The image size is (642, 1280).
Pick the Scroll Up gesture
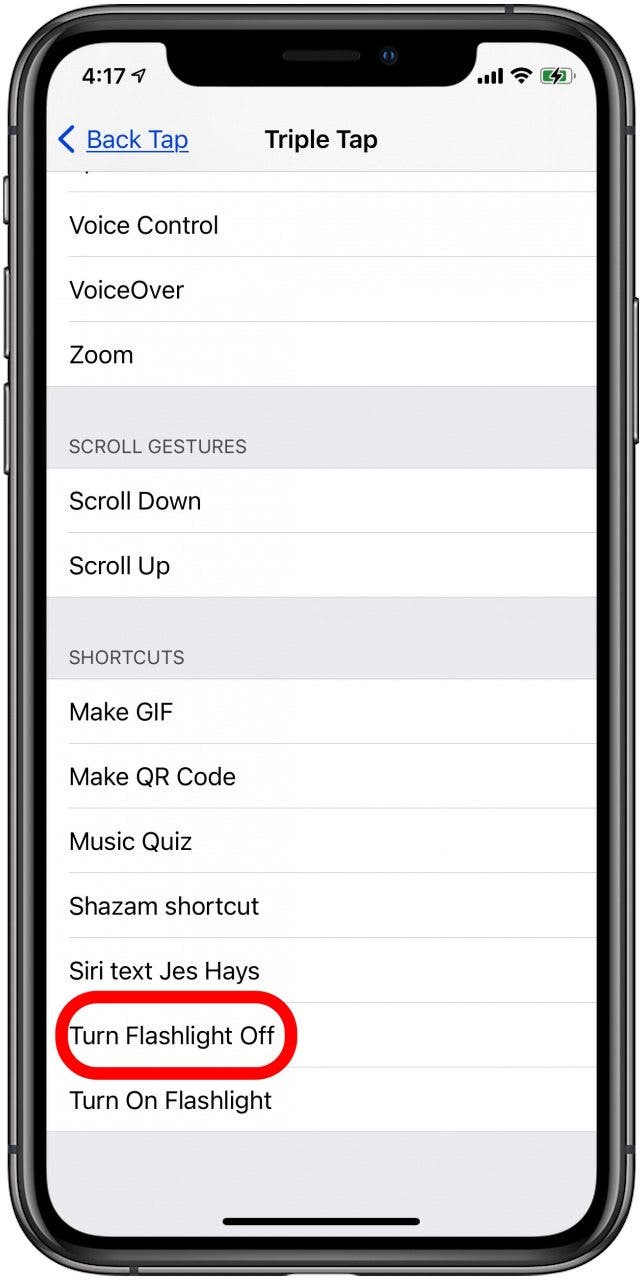pyautogui.click(x=120, y=566)
